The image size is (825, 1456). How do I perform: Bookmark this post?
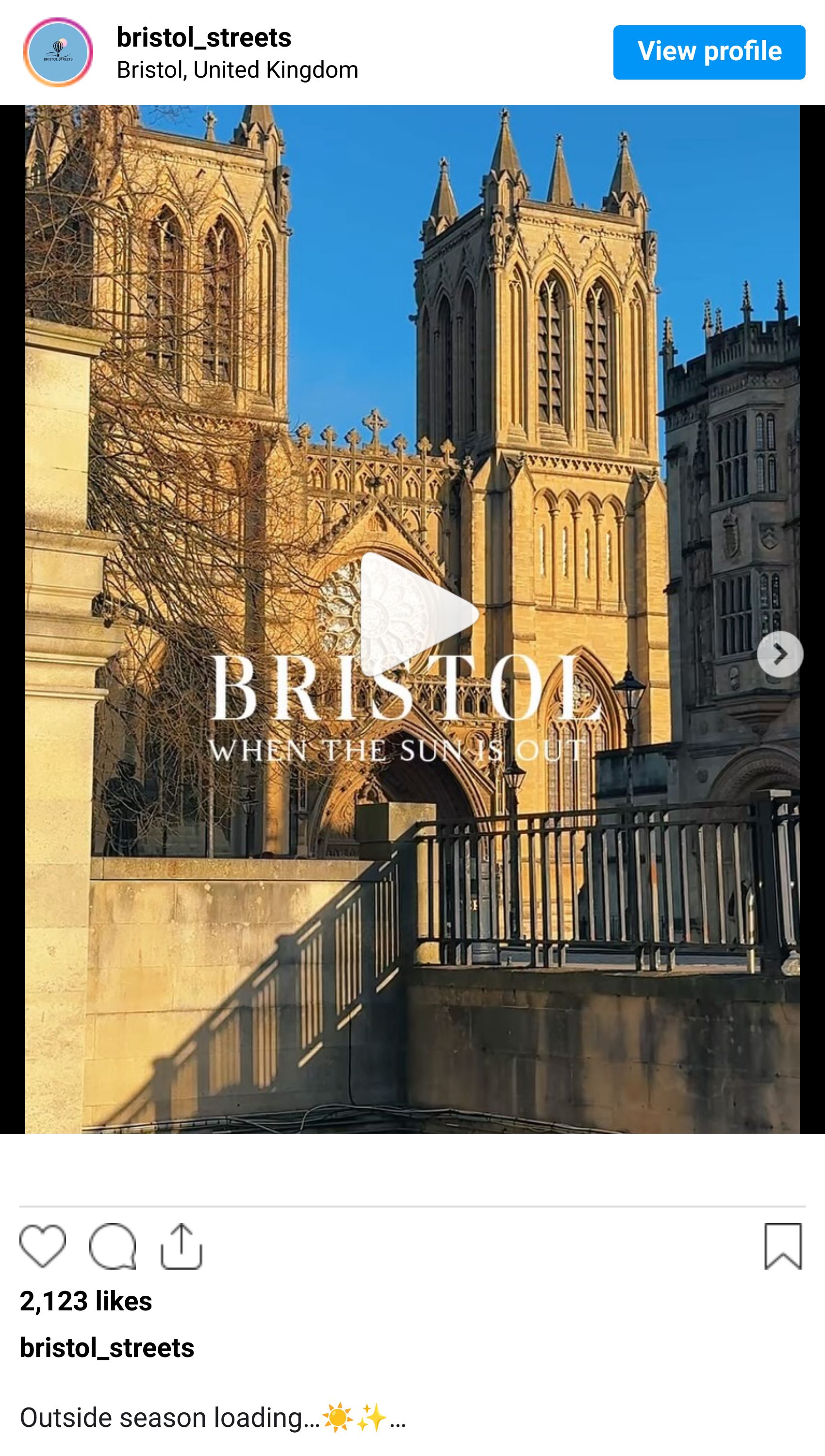(x=782, y=1246)
